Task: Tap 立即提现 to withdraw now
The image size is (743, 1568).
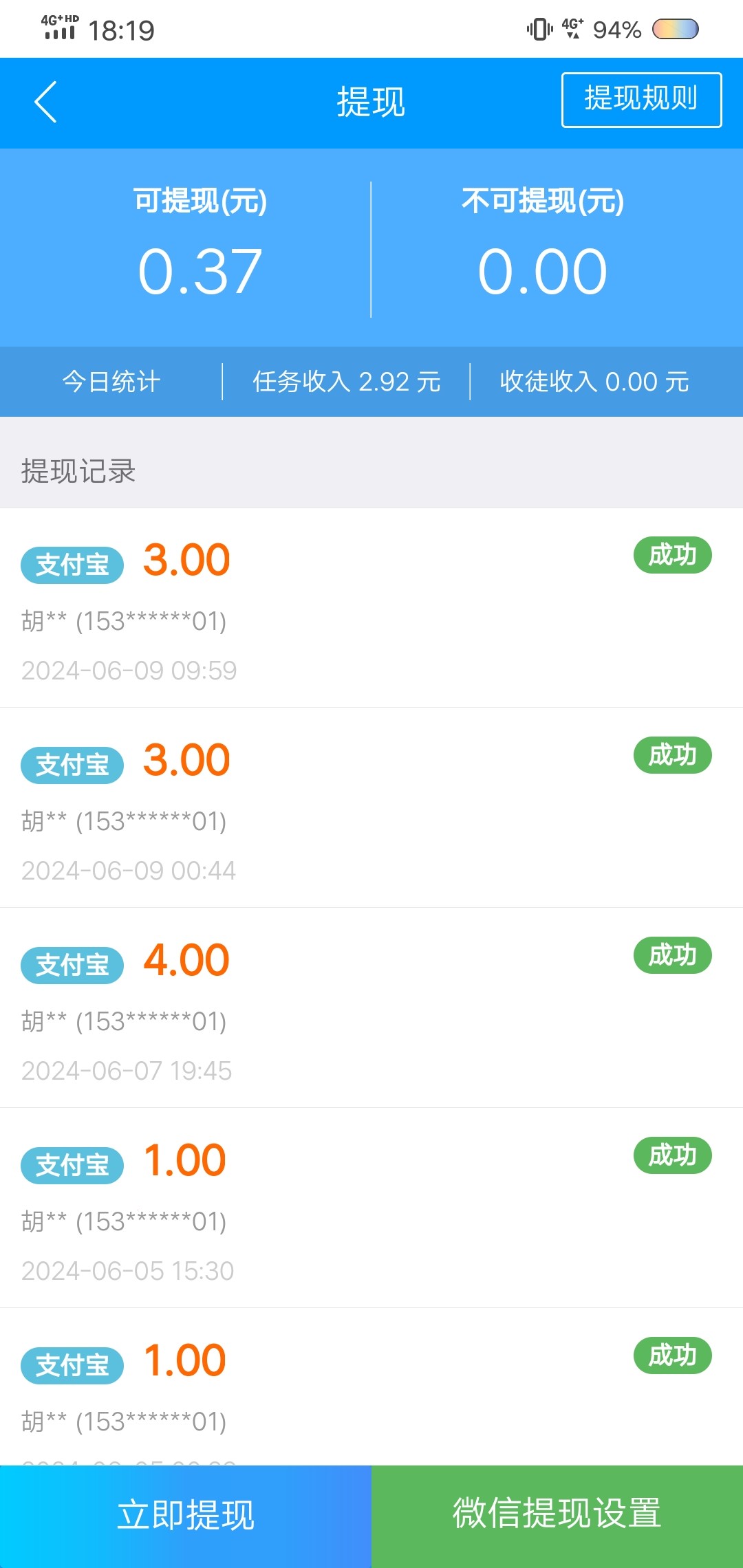Action: point(186,1516)
